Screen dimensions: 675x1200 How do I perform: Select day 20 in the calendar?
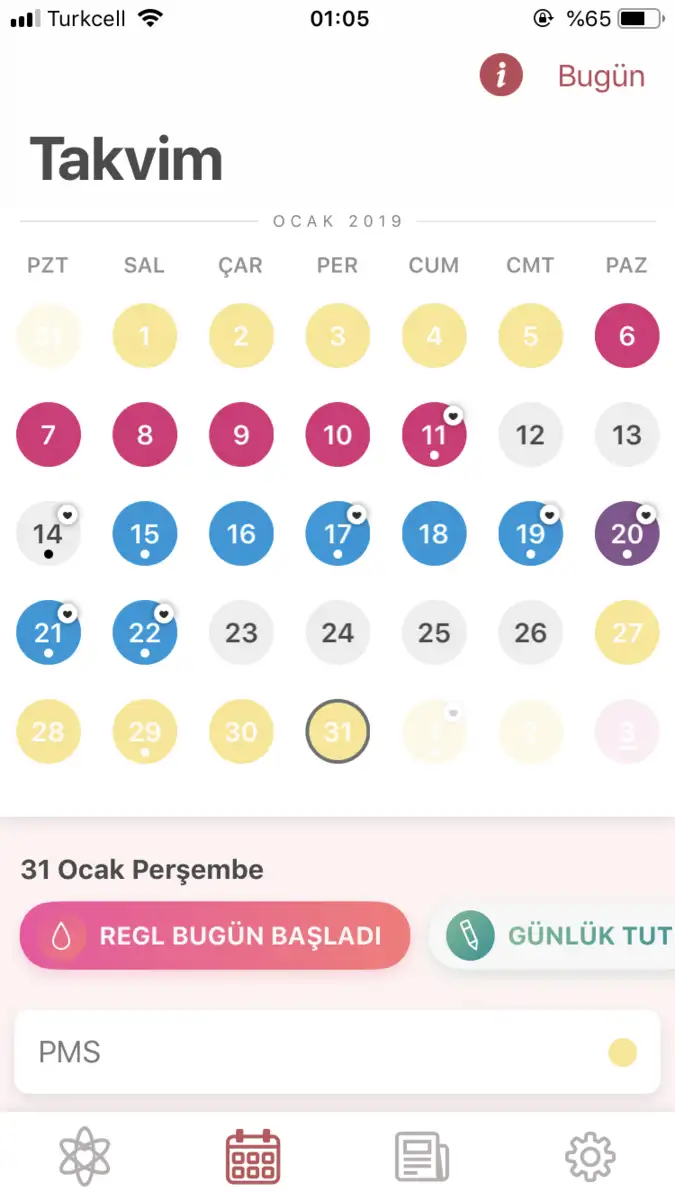click(627, 533)
